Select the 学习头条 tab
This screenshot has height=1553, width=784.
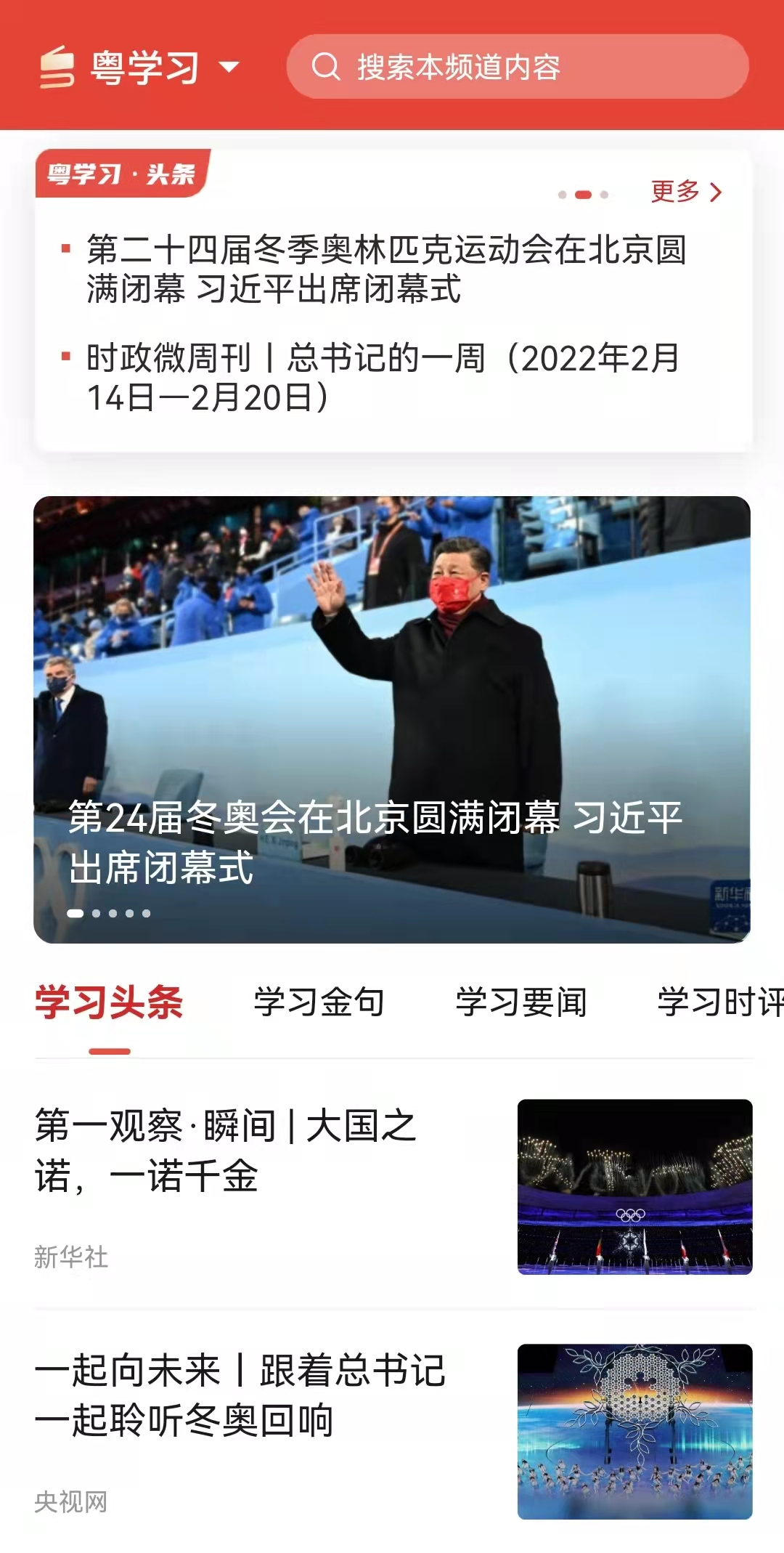click(x=110, y=1003)
